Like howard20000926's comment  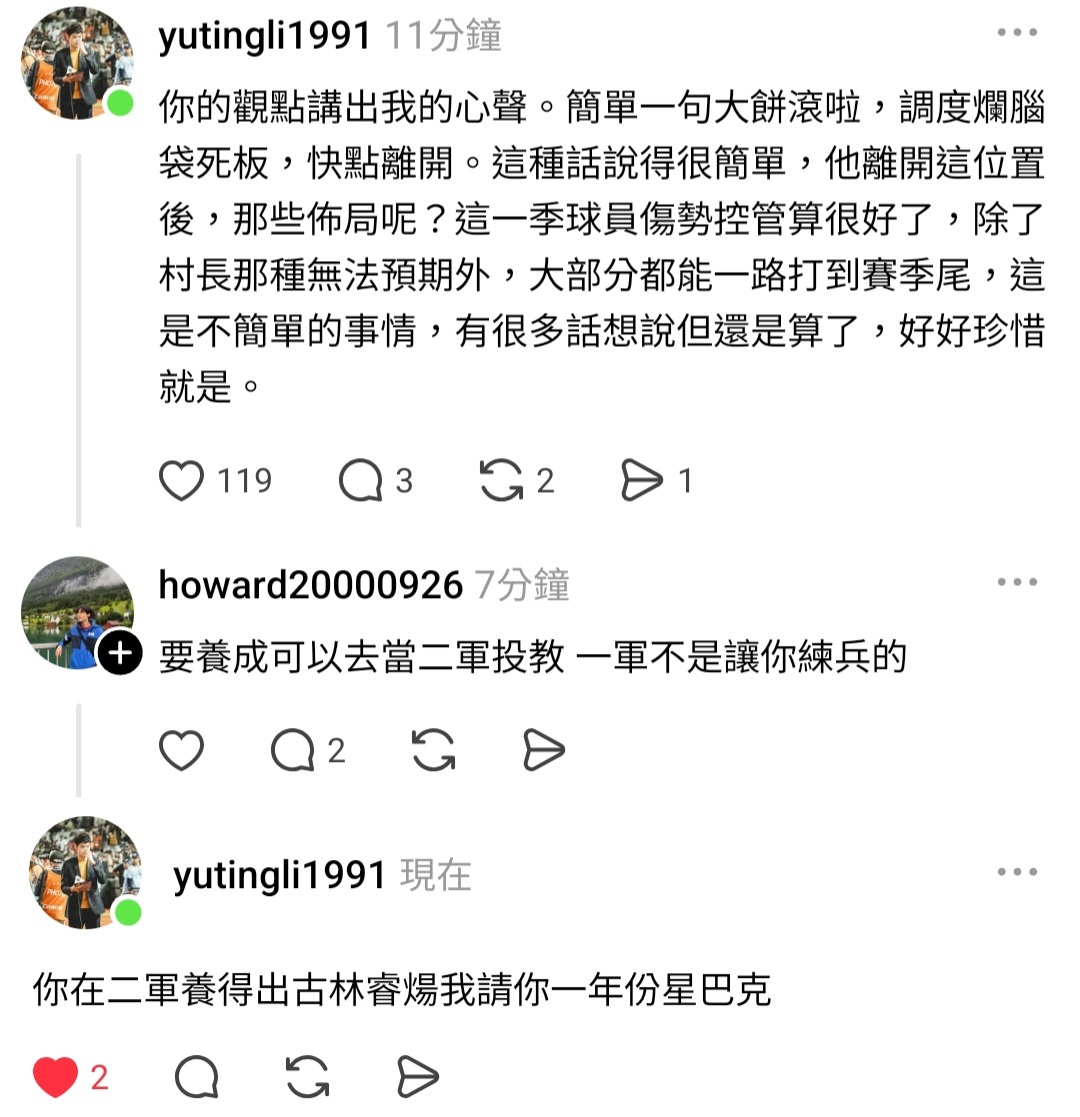click(182, 750)
